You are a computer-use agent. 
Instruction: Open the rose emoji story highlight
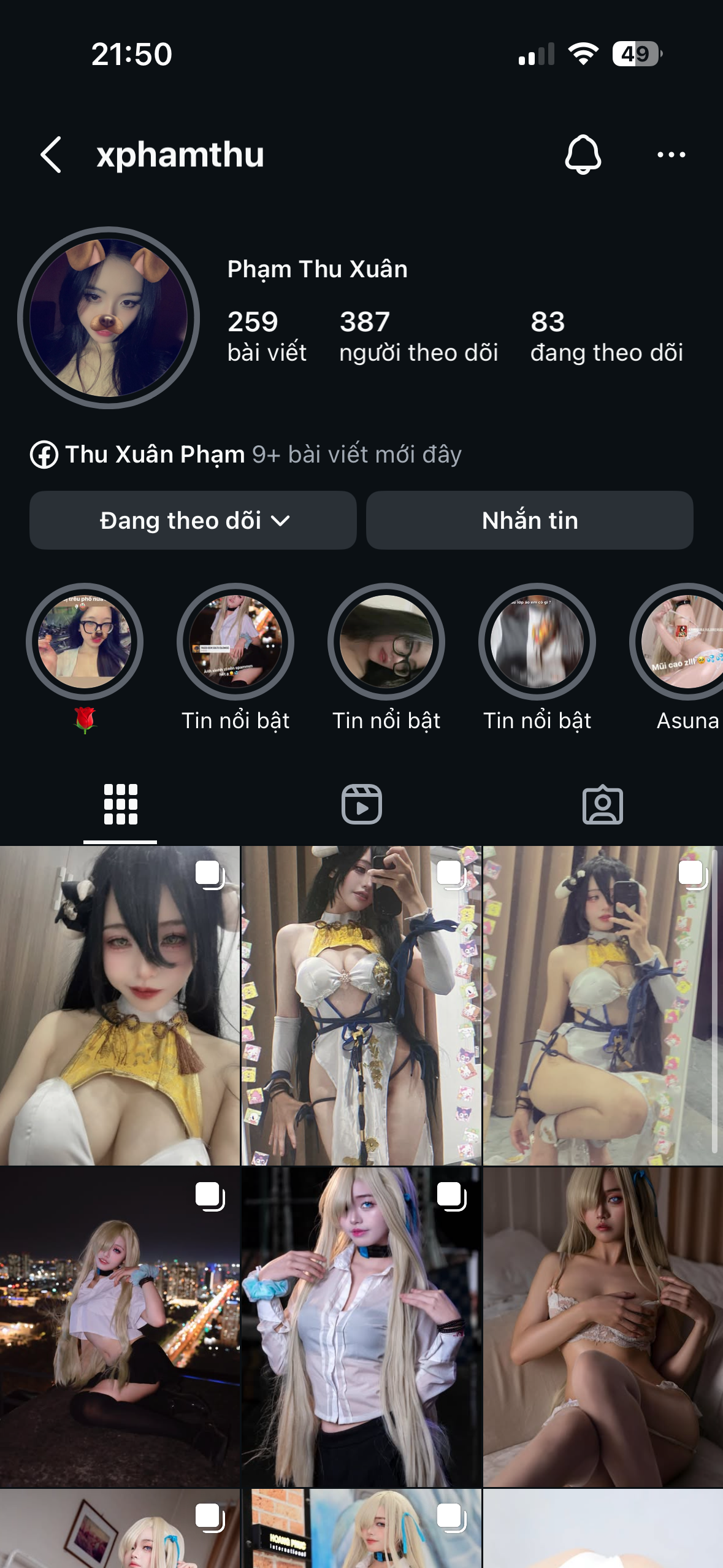pyautogui.click(x=85, y=642)
